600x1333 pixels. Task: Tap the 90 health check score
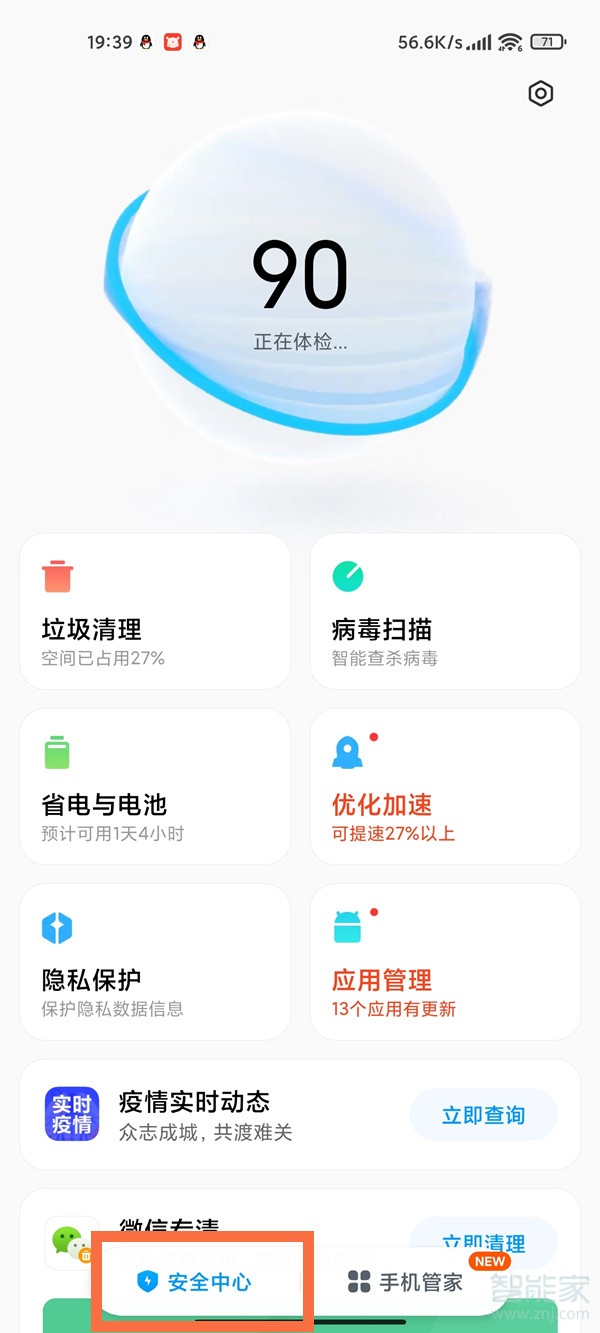point(300,275)
